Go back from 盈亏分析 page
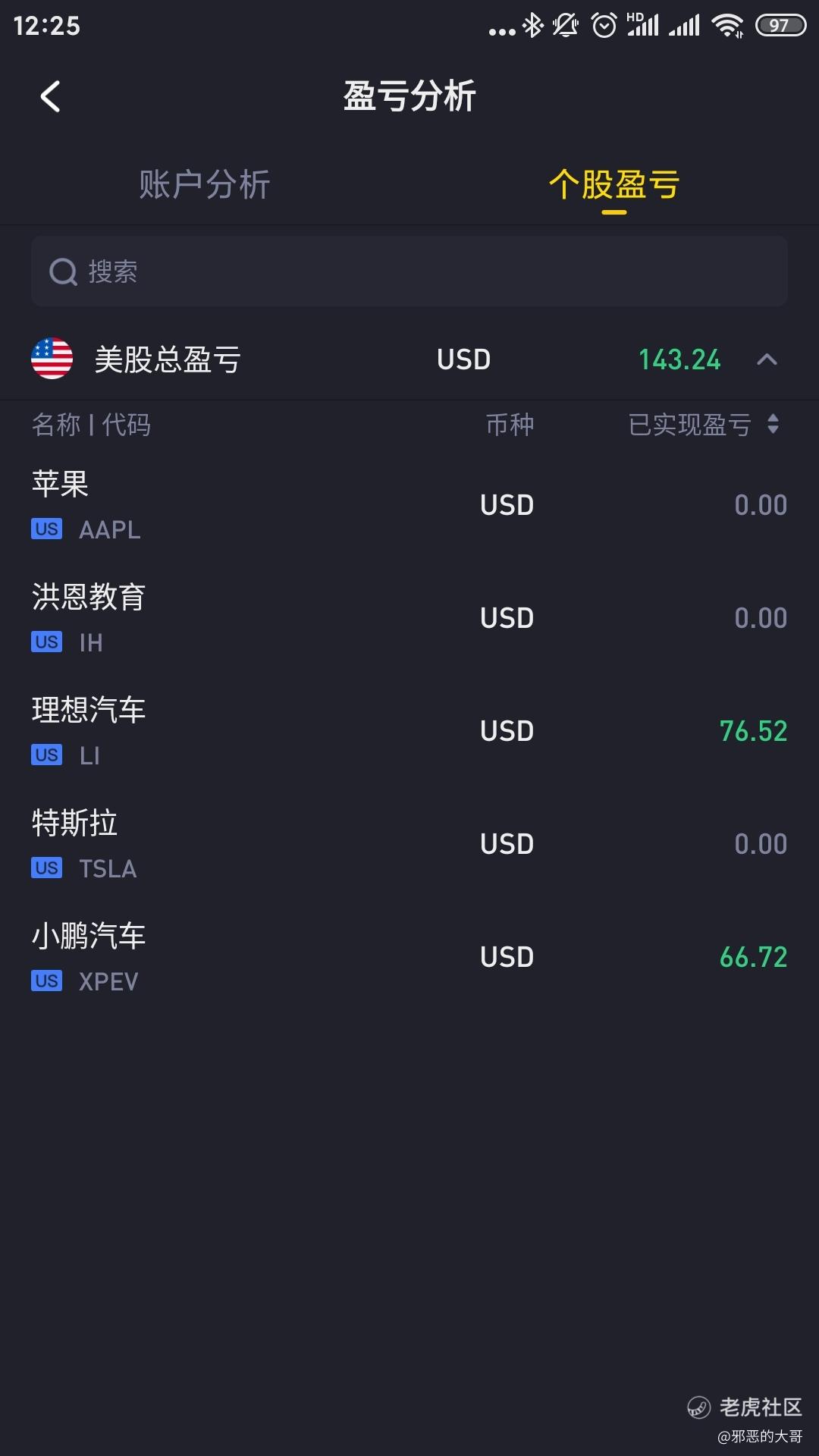The image size is (819, 1456). click(x=50, y=97)
